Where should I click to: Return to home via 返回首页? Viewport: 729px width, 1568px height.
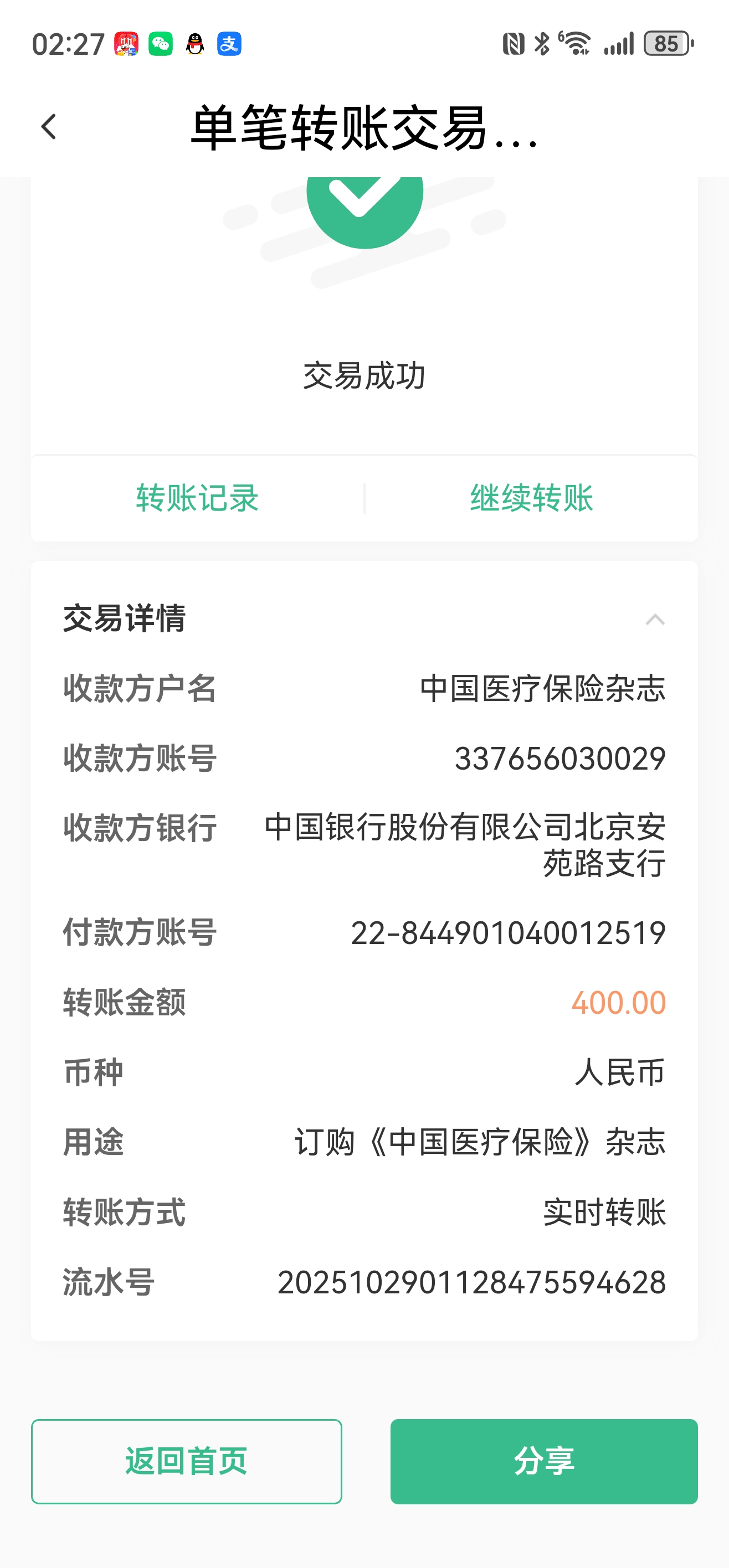(x=186, y=1461)
